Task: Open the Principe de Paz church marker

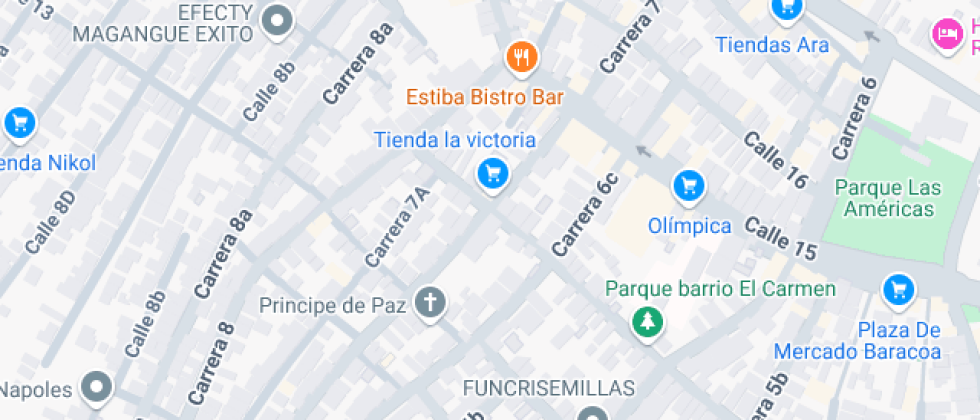Action: point(430,303)
